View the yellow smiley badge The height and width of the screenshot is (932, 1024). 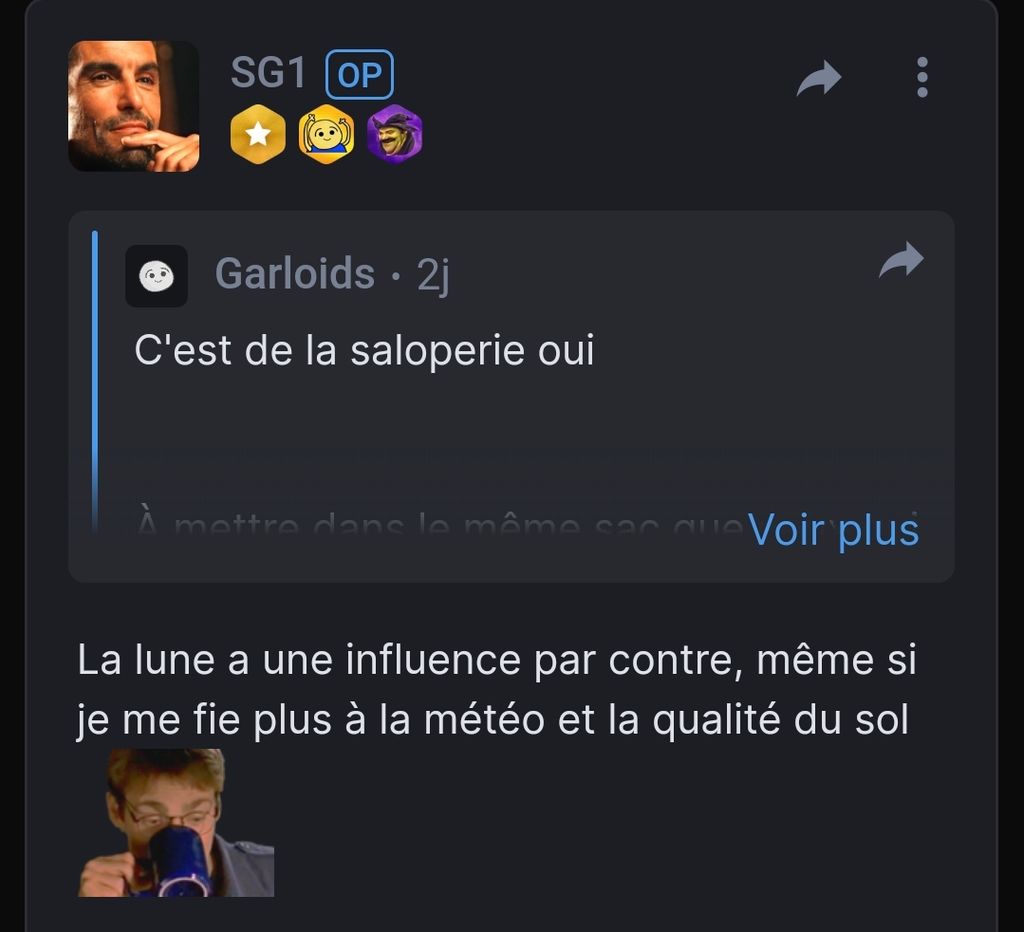pos(326,135)
